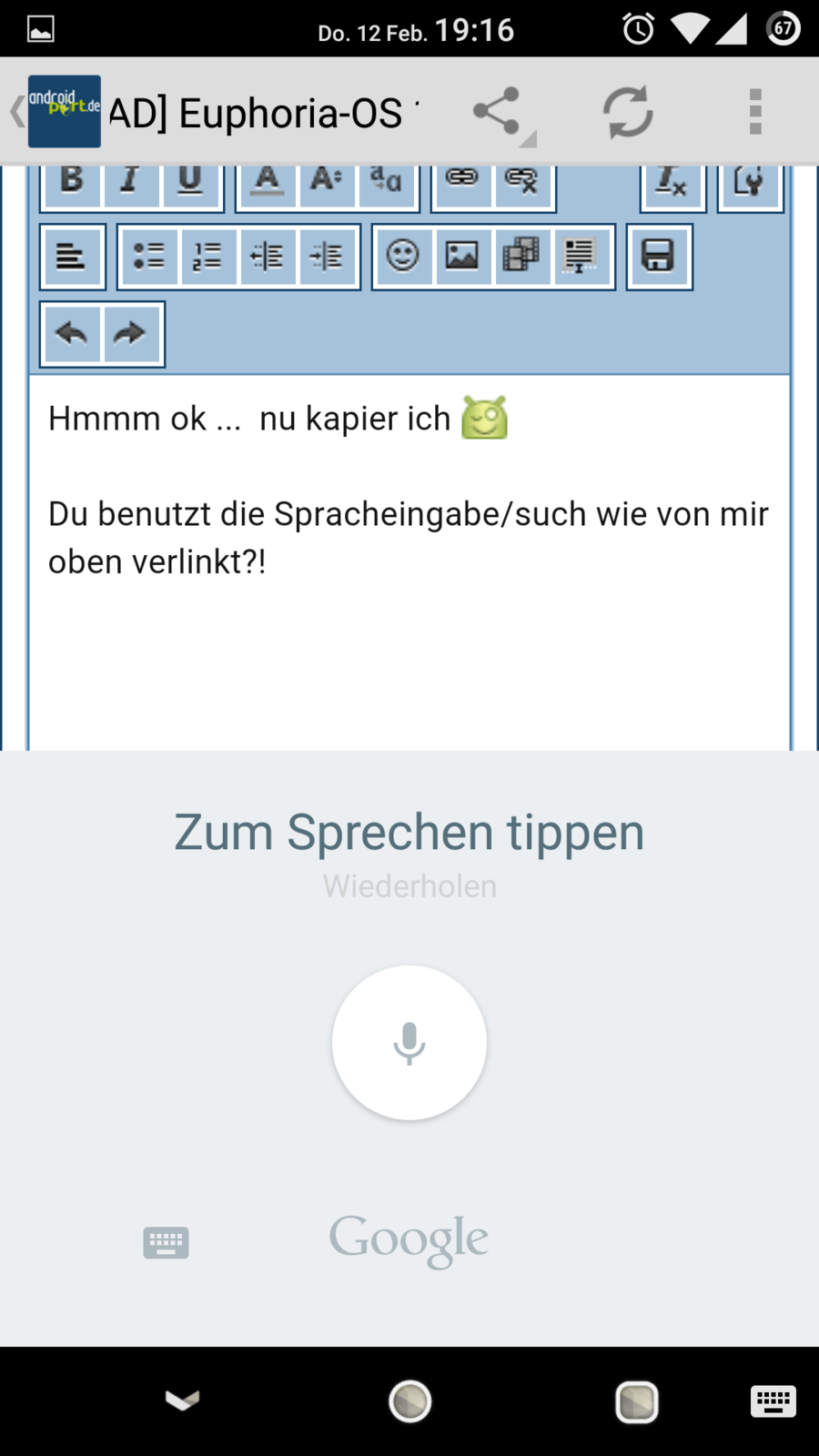The width and height of the screenshot is (819, 1456).
Task: Apply bold formatting in the editor
Action: click(72, 182)
